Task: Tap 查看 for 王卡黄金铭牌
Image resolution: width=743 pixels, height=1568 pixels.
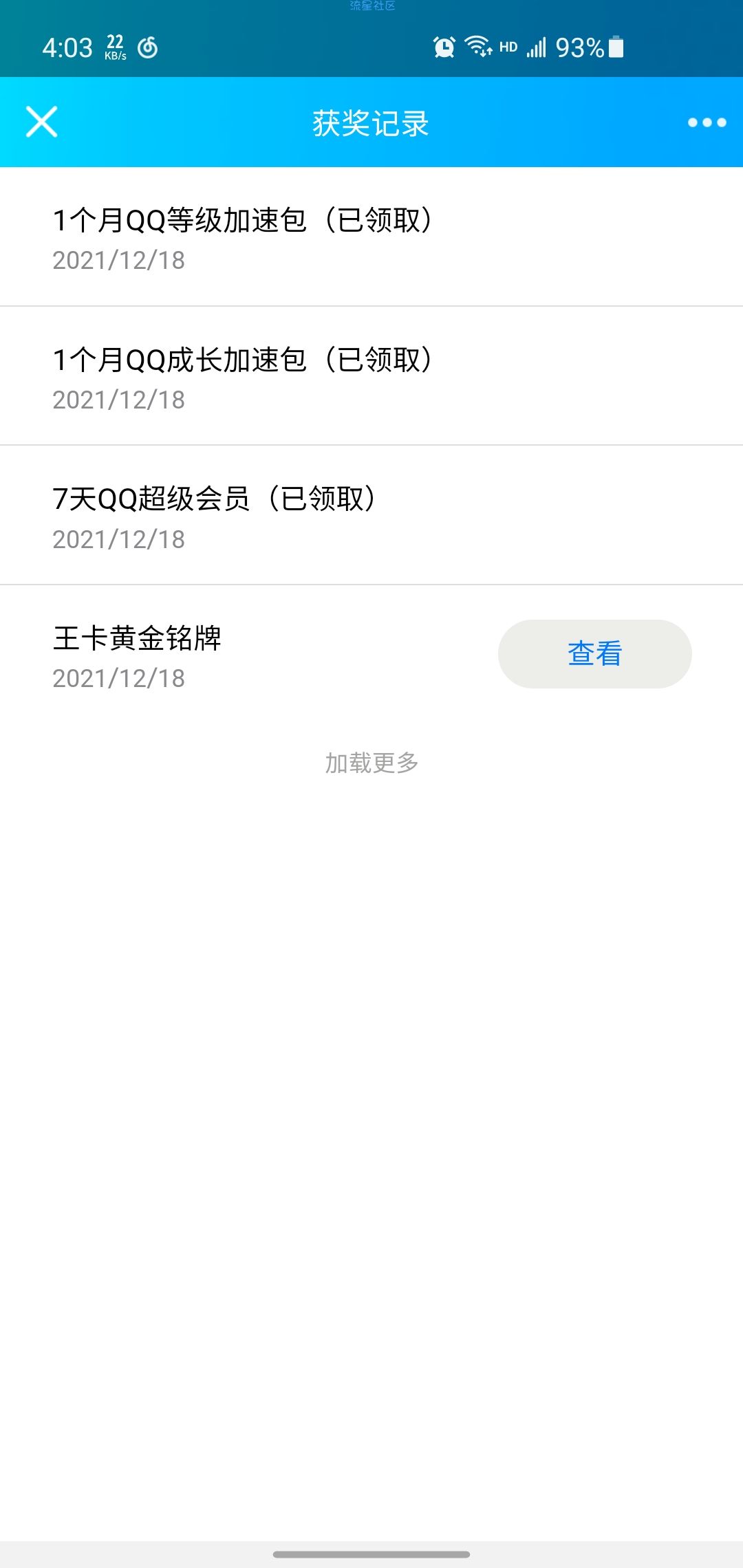Action: point(594,653)
